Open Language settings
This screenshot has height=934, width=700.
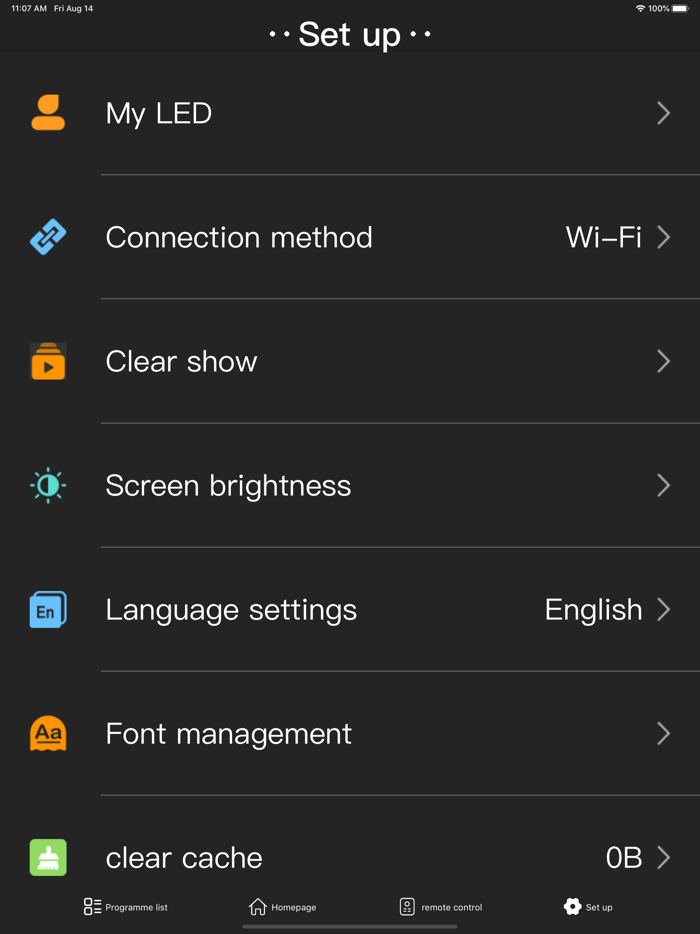[350, 609]
